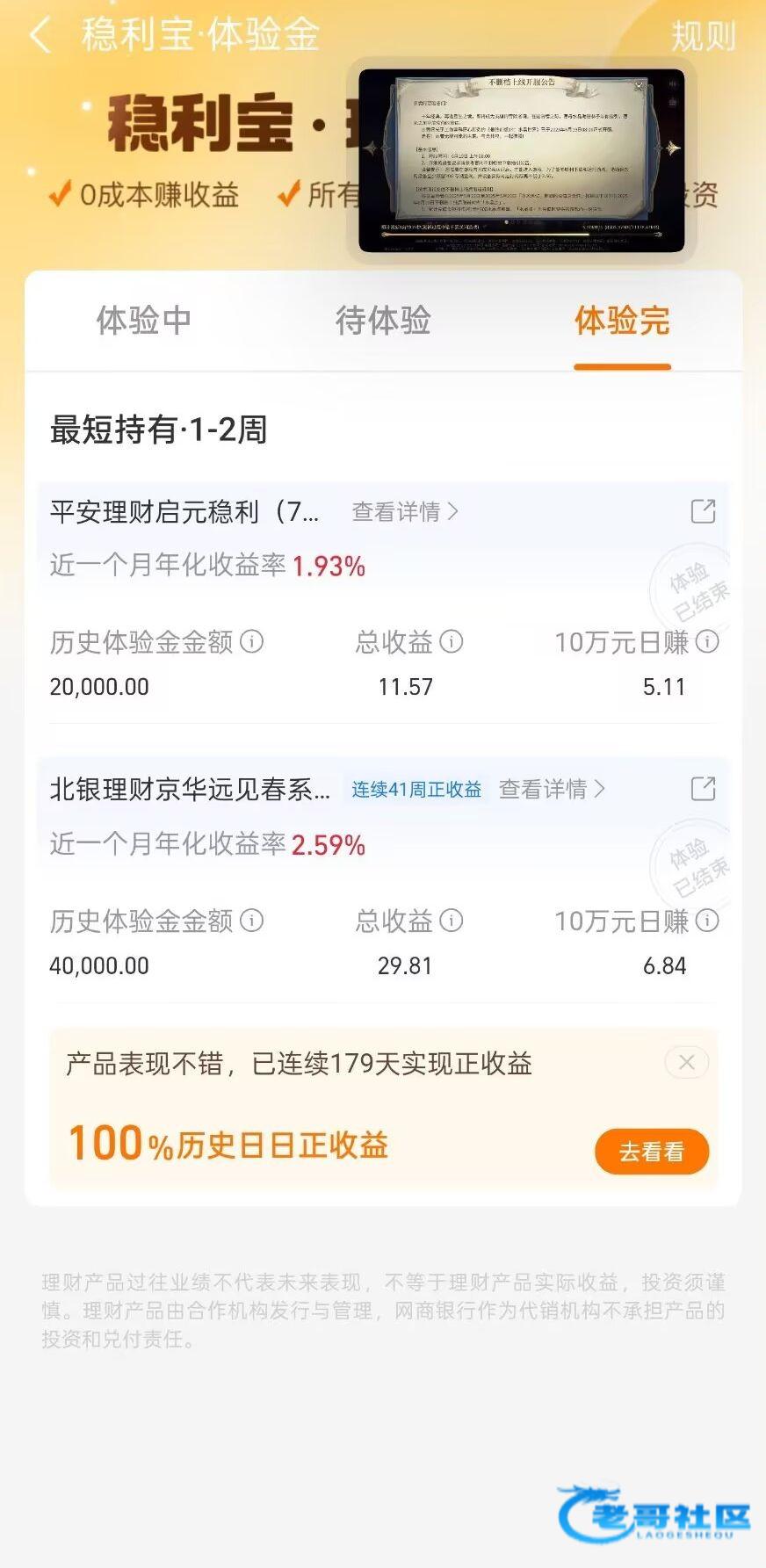Show info for 平安理财 历史体验金金额

pyautogui.click(x=251, y=641)
